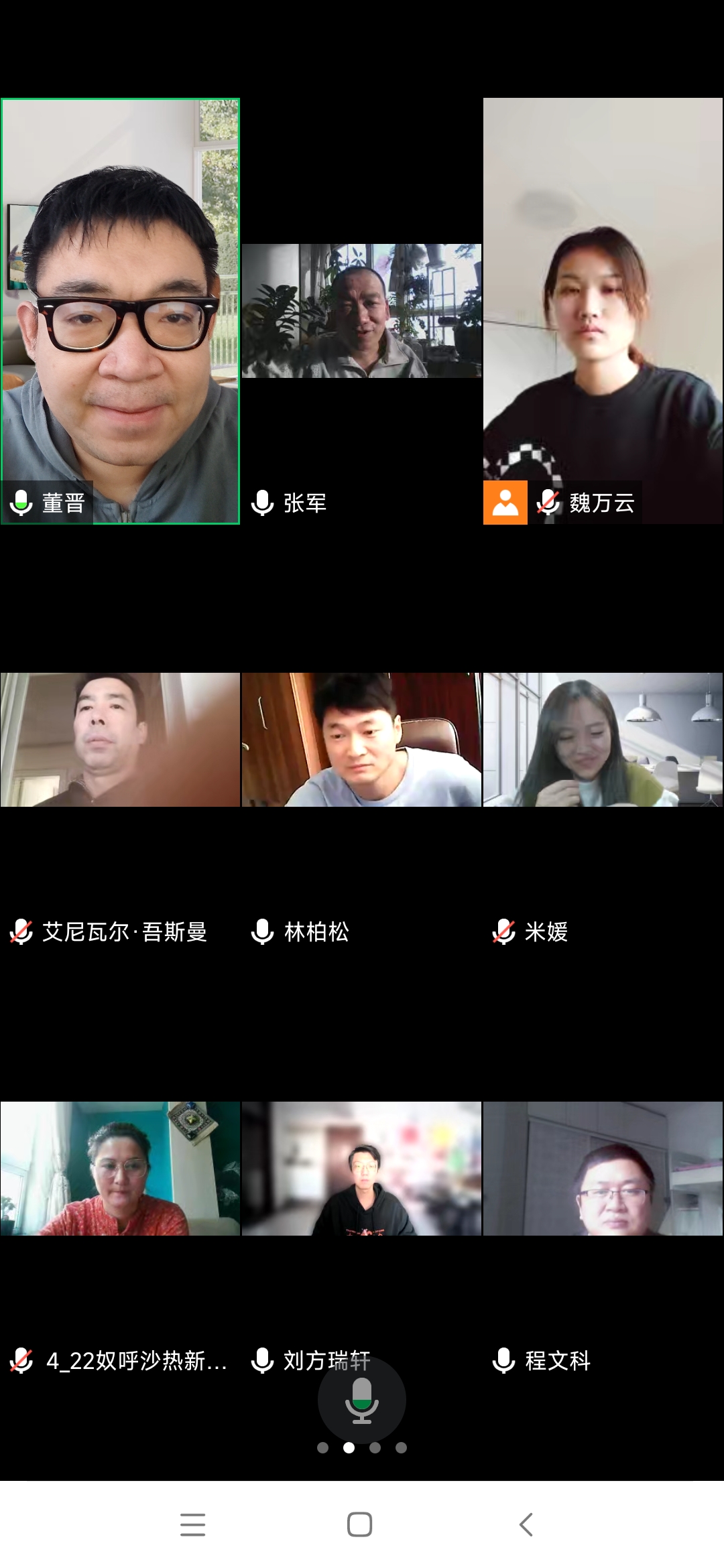
Task: Select 艾尼瓦尔·吾斯曼's video tile
Action: tap(120, 740)
